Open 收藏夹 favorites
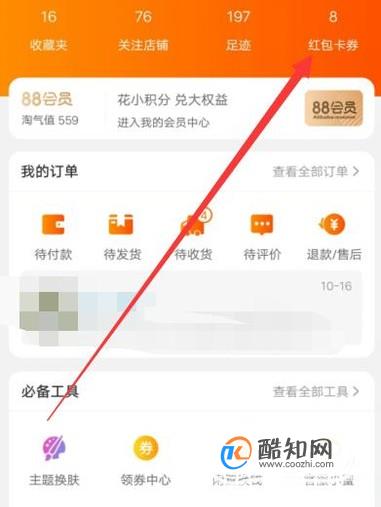This screenshot has height=507, width=381. point(49,31)
